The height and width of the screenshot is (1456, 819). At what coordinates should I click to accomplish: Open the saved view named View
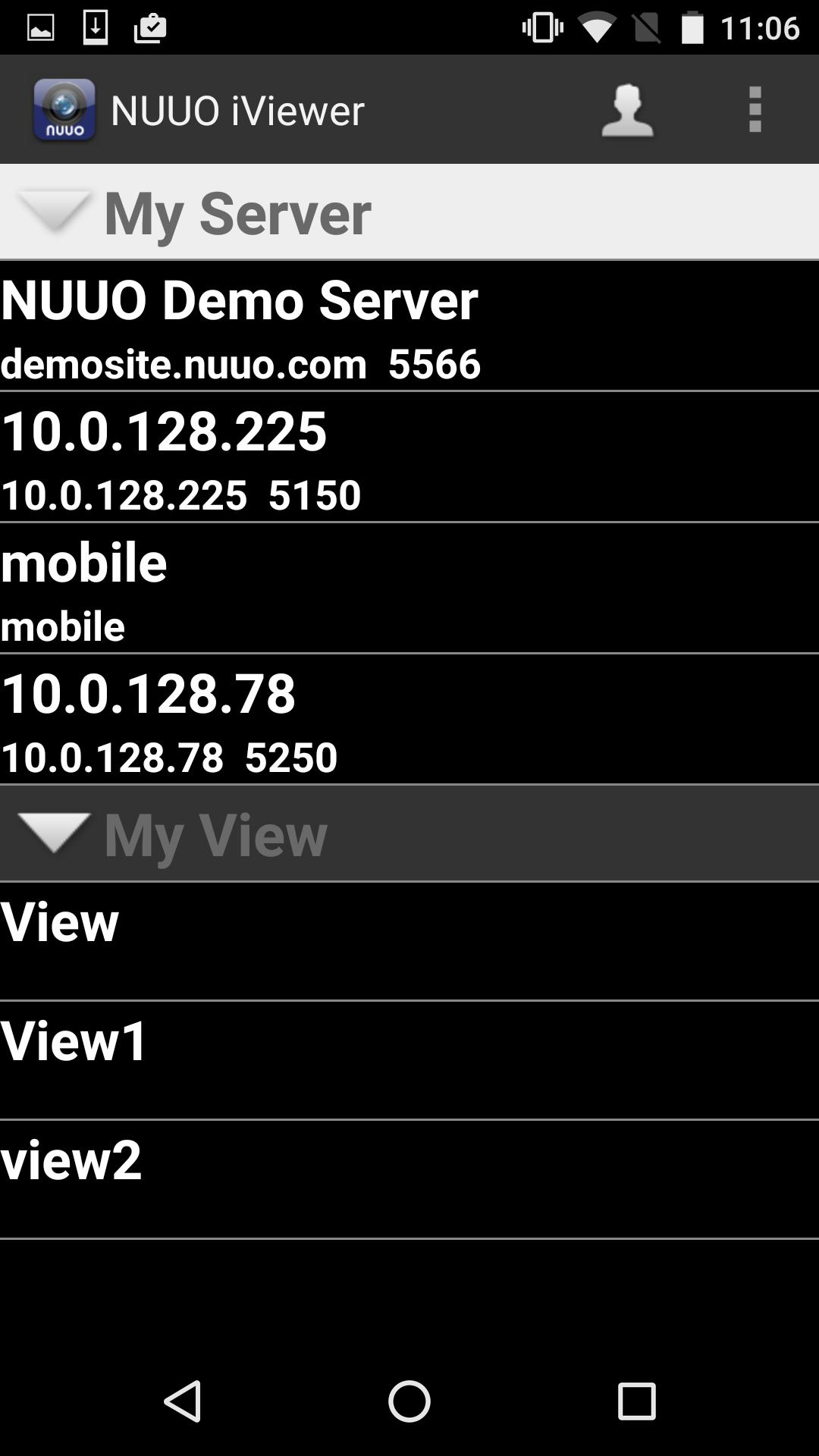pyautogui.click(x=409, y=941)
